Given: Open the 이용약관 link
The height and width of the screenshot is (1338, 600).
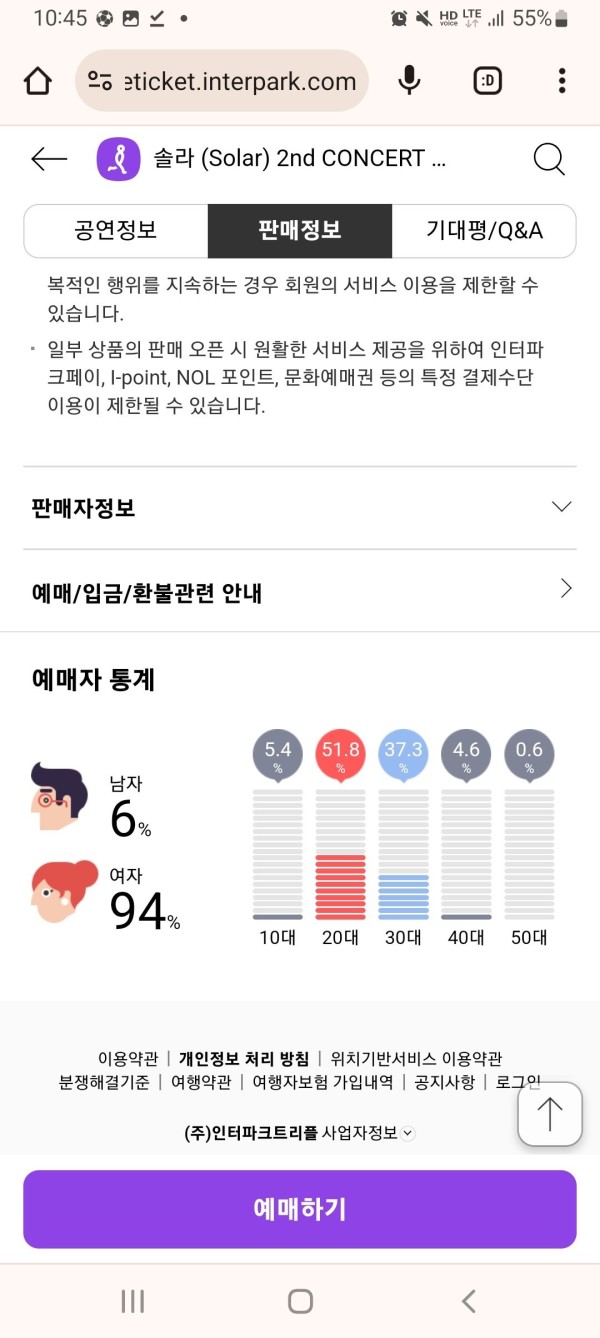Looking at the screenshot, I should click(x=128, y=1058).
